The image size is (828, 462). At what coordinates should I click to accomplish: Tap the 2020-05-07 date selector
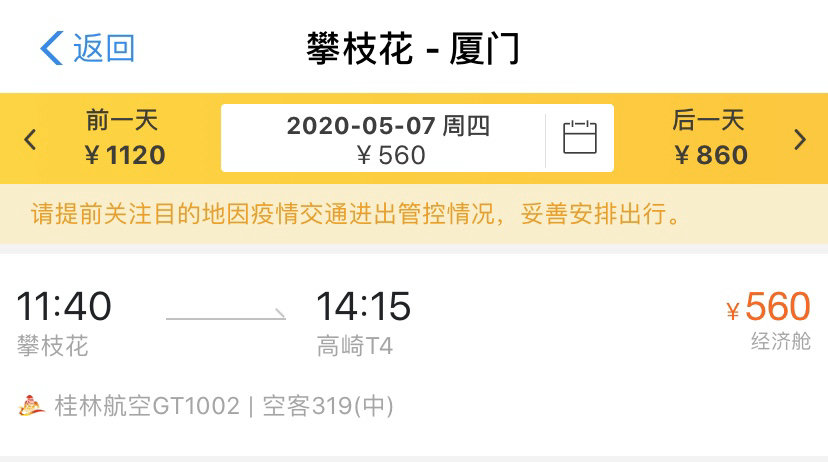[388, 138]
